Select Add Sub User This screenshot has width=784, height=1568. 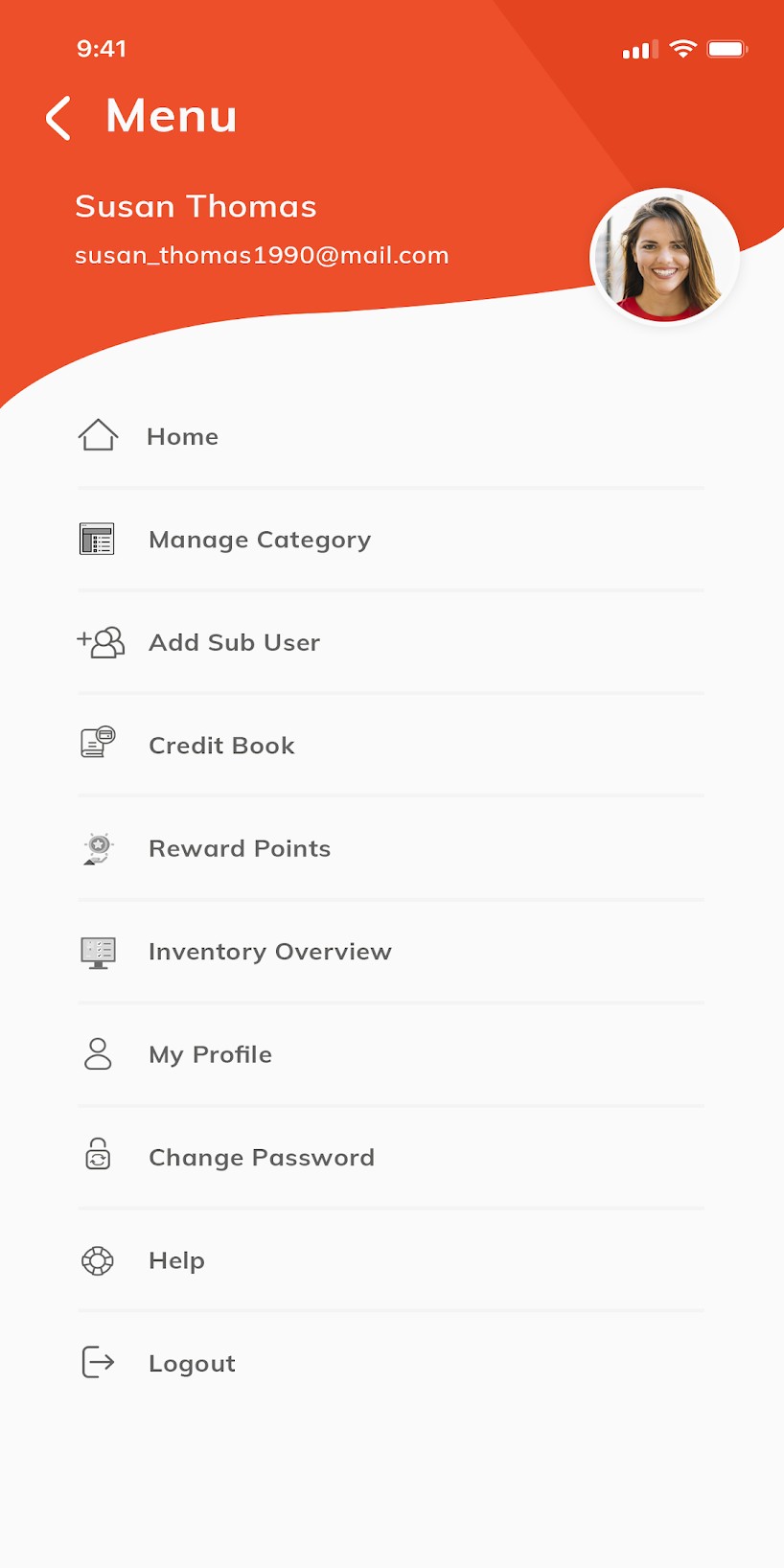coord(234,642)
